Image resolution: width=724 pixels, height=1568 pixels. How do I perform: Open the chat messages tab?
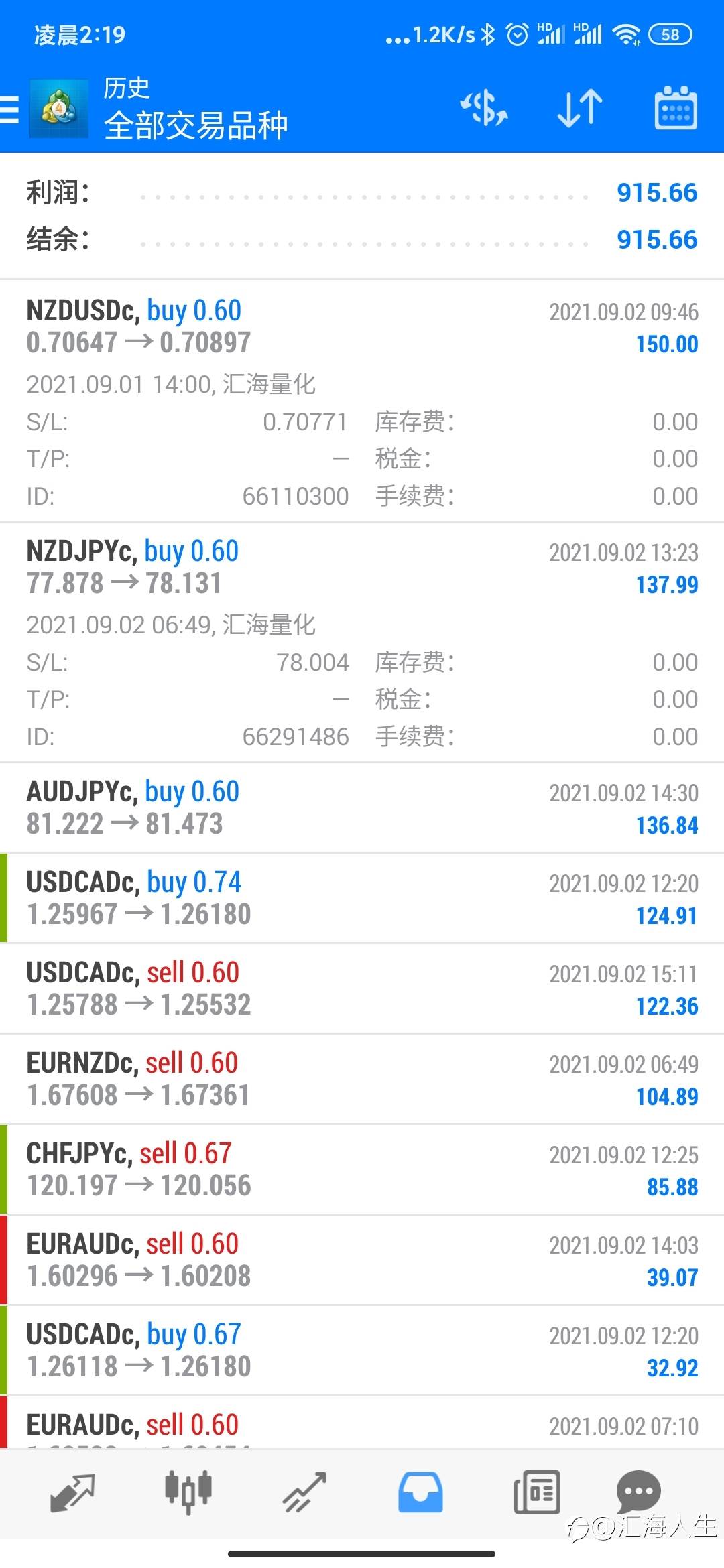pyautogui.click(x=638, y=1491)
